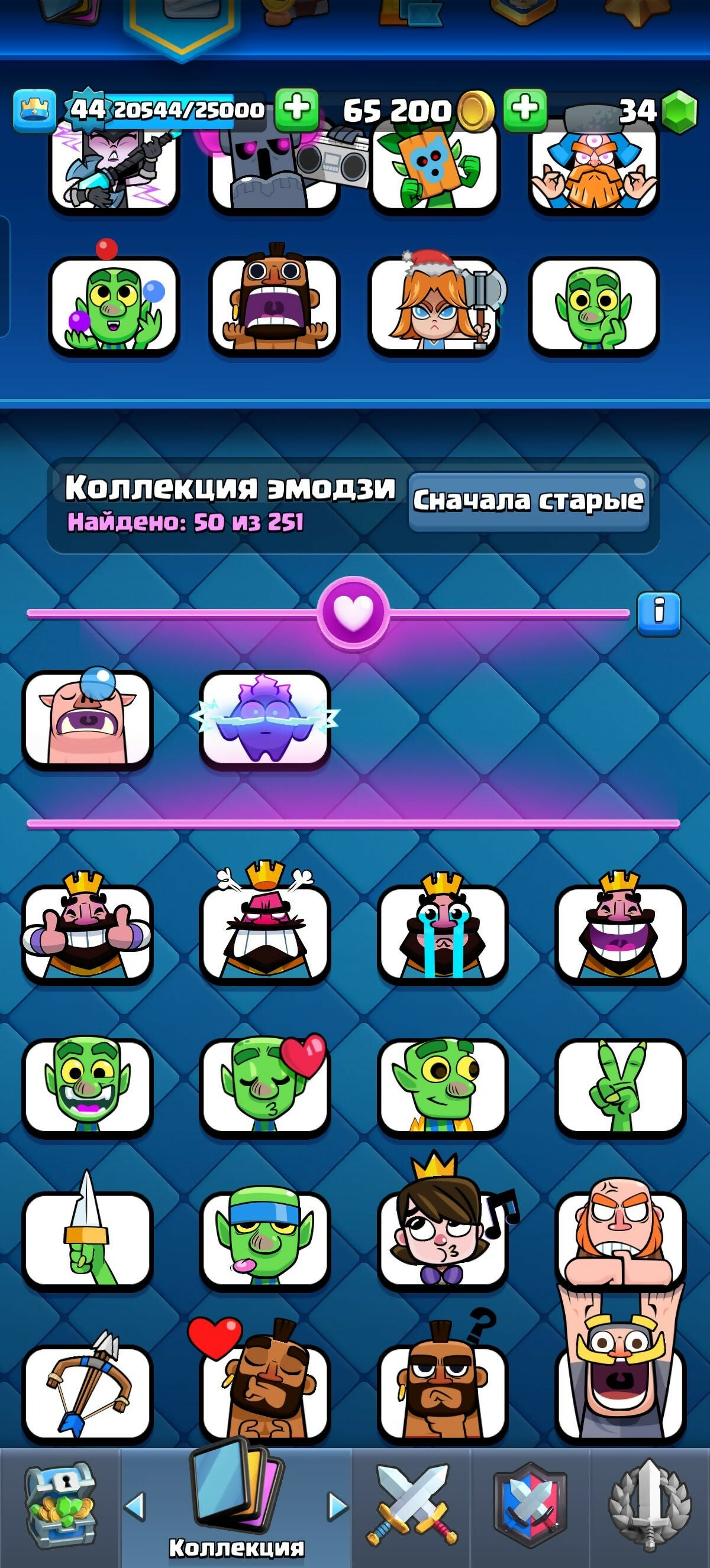Select the screaming Hog Rider deck emote
Screen dimensions: 710x1568
coord(273,304)
